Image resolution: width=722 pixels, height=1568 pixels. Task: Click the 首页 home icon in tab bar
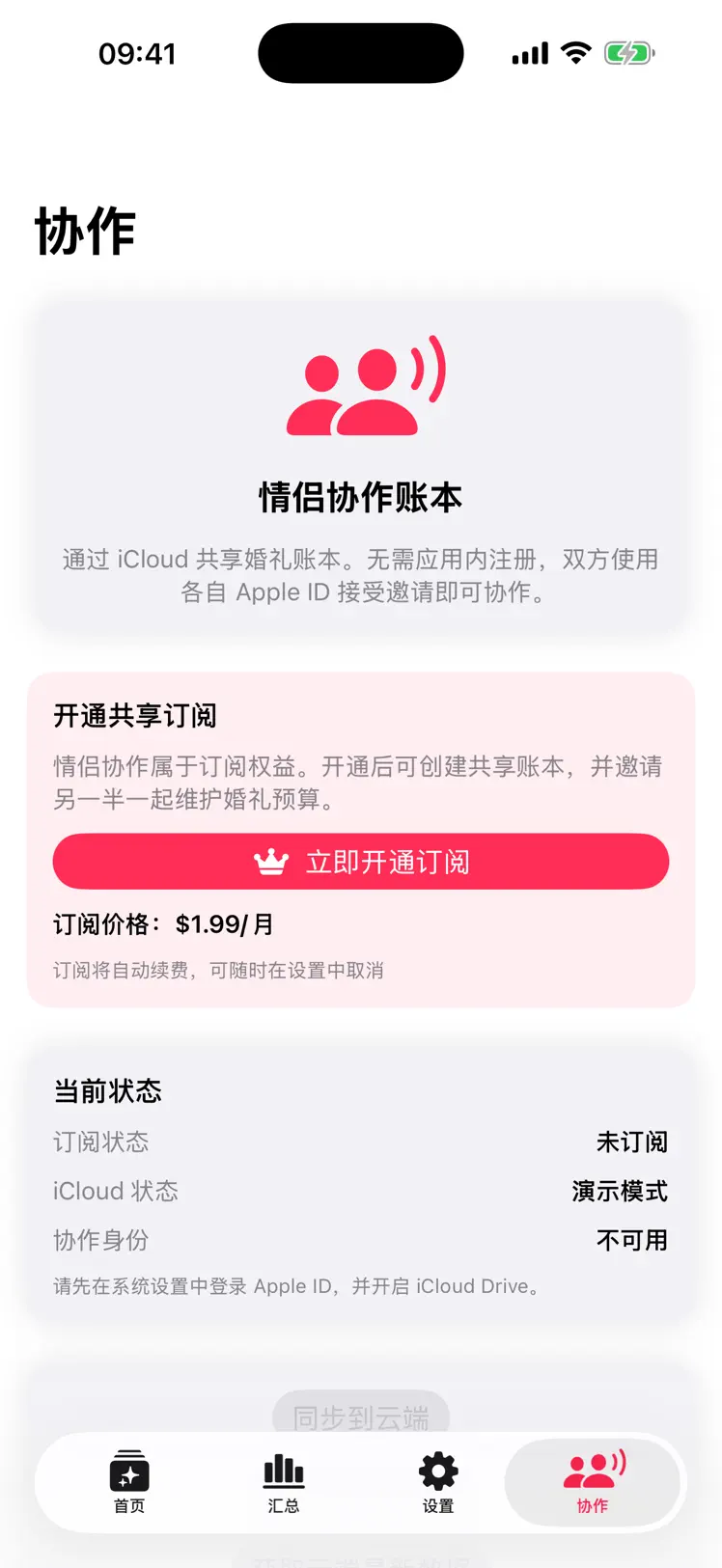click(x=128, y=1471)
